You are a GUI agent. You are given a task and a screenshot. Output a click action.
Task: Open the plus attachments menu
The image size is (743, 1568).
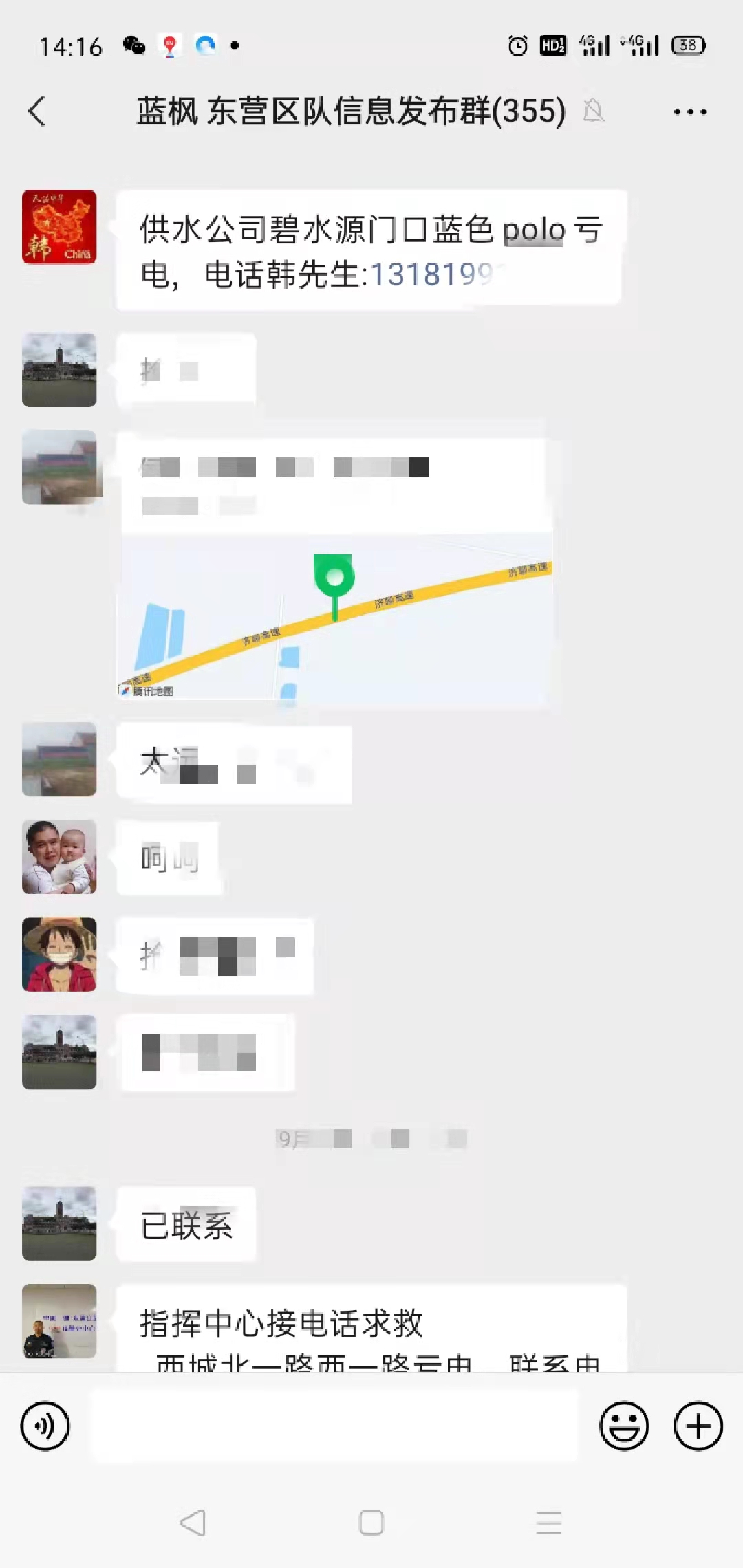coord(698,1426)
